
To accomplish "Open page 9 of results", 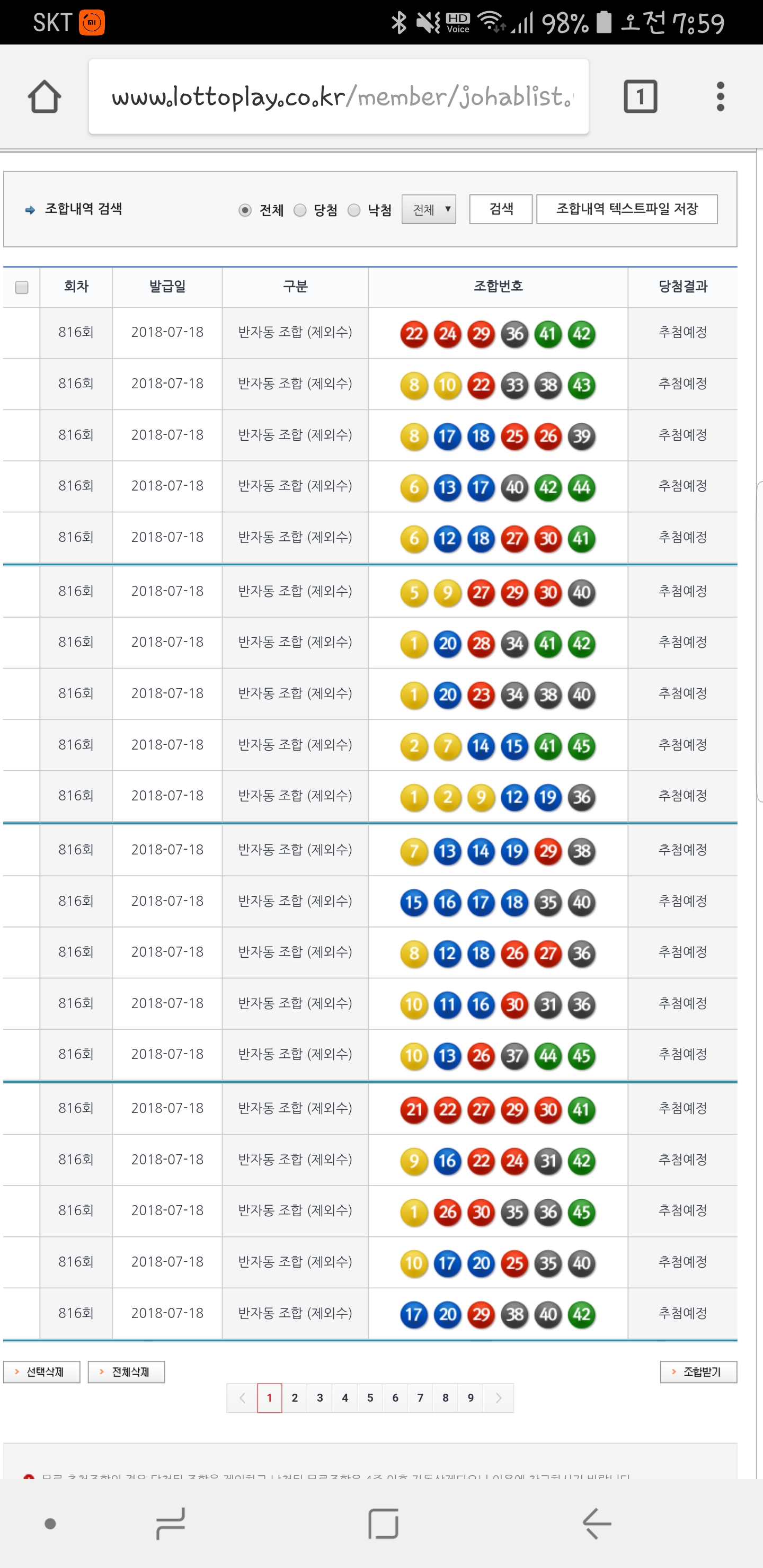I will [x=471, y=1397].
